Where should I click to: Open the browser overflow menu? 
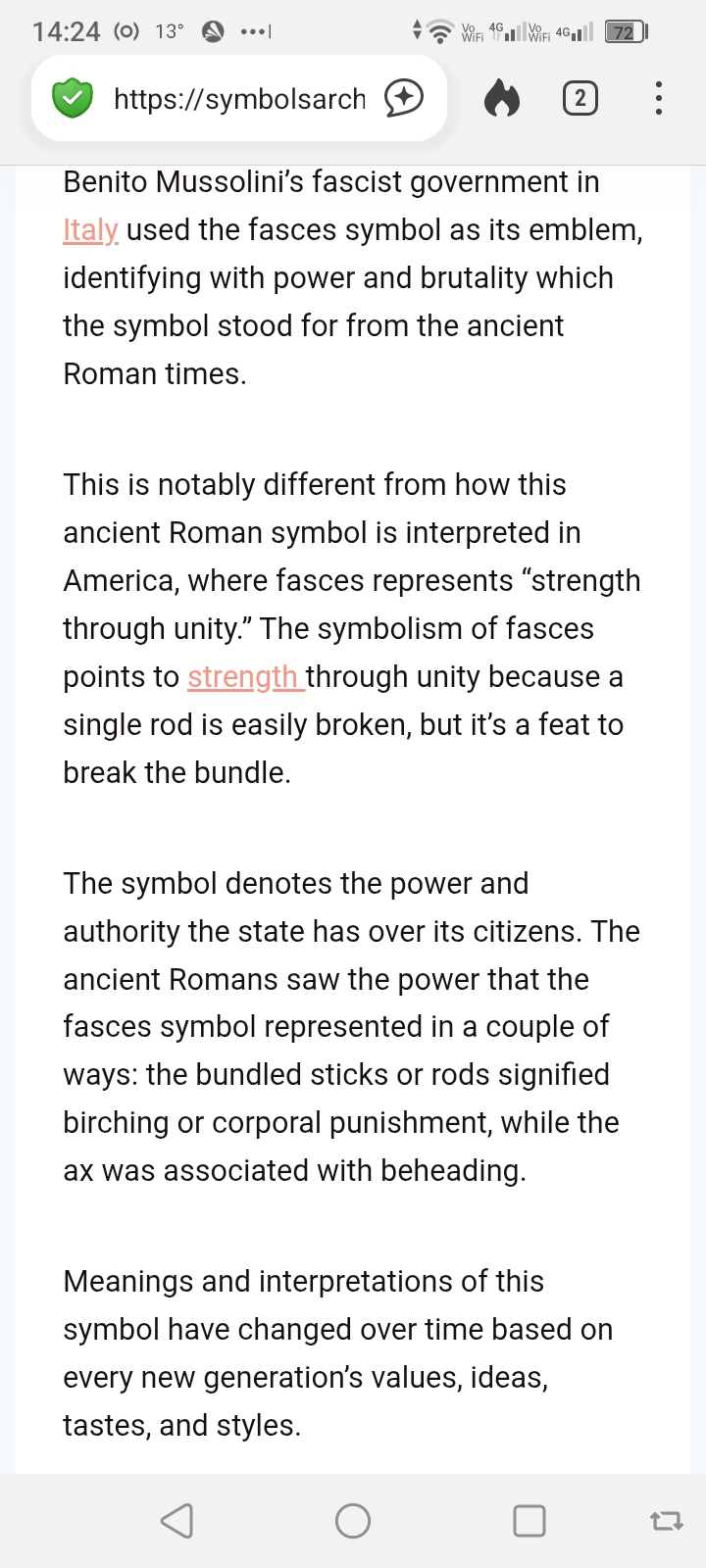(658, 98)
